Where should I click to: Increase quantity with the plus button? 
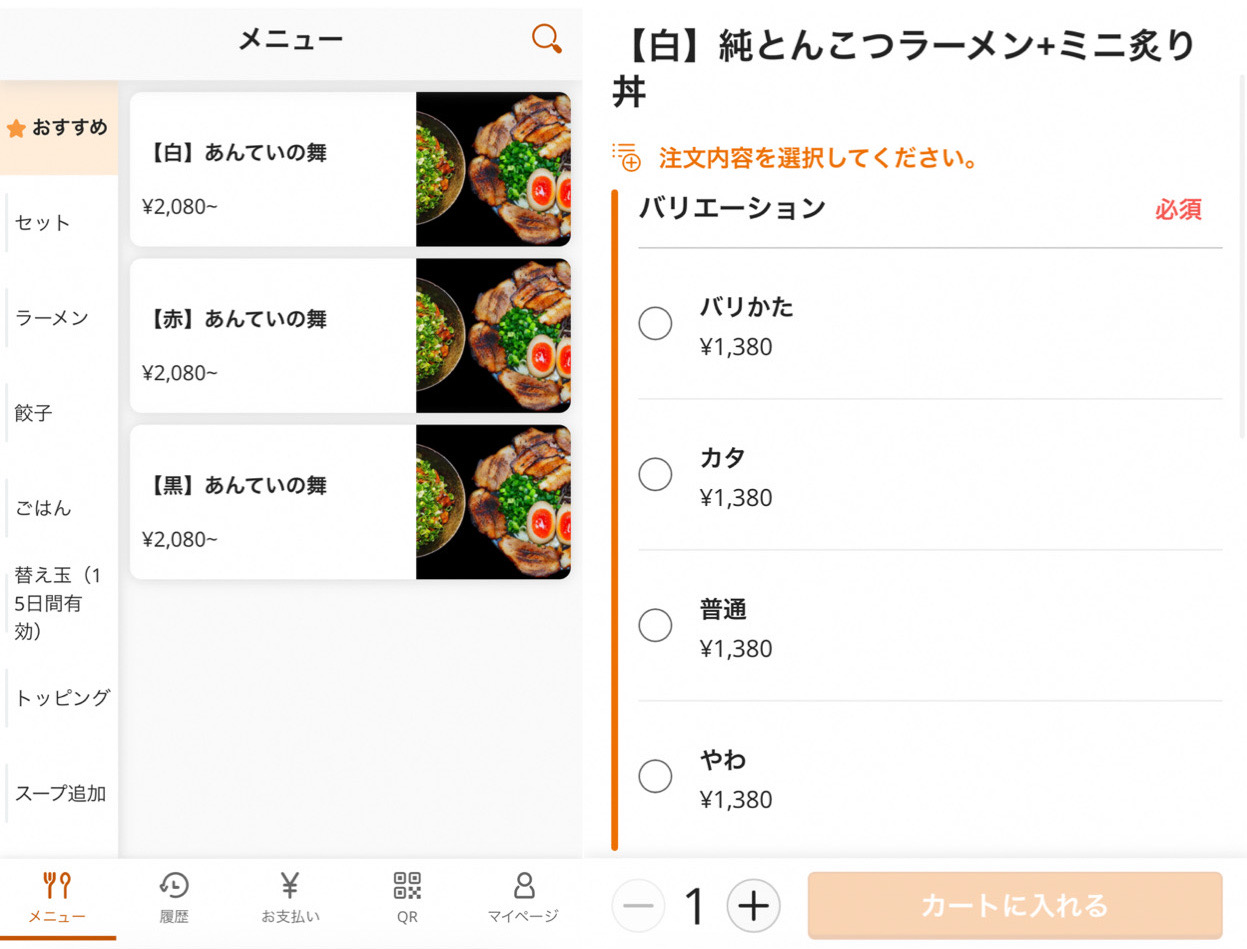753,906
